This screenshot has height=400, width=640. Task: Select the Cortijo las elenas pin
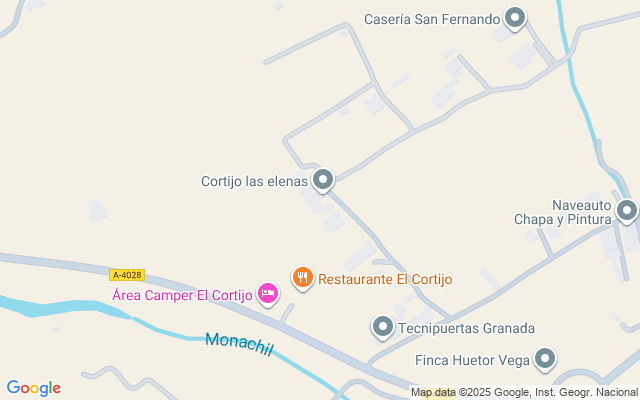click(x=322, y=180)
